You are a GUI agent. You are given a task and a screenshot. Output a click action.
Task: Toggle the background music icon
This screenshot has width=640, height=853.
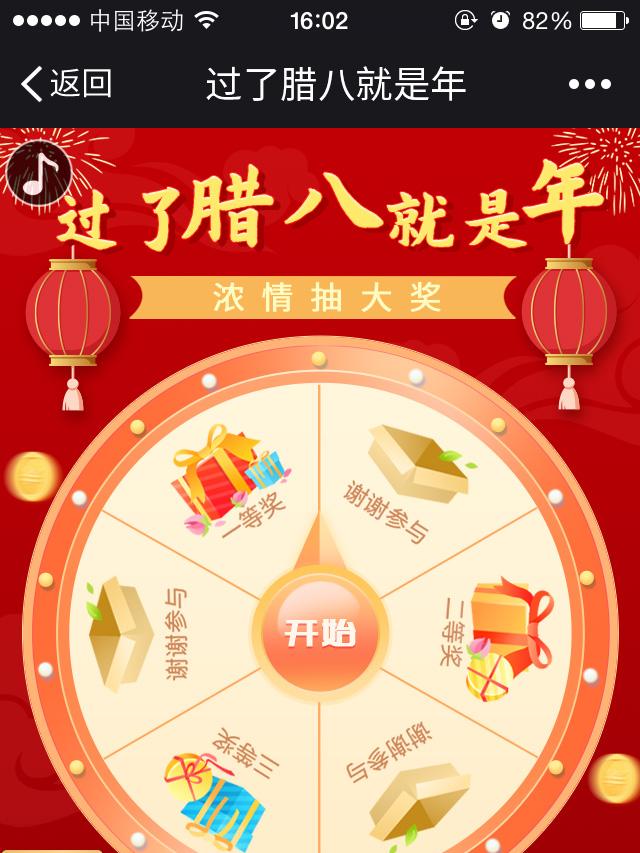(x=38, y=173)
